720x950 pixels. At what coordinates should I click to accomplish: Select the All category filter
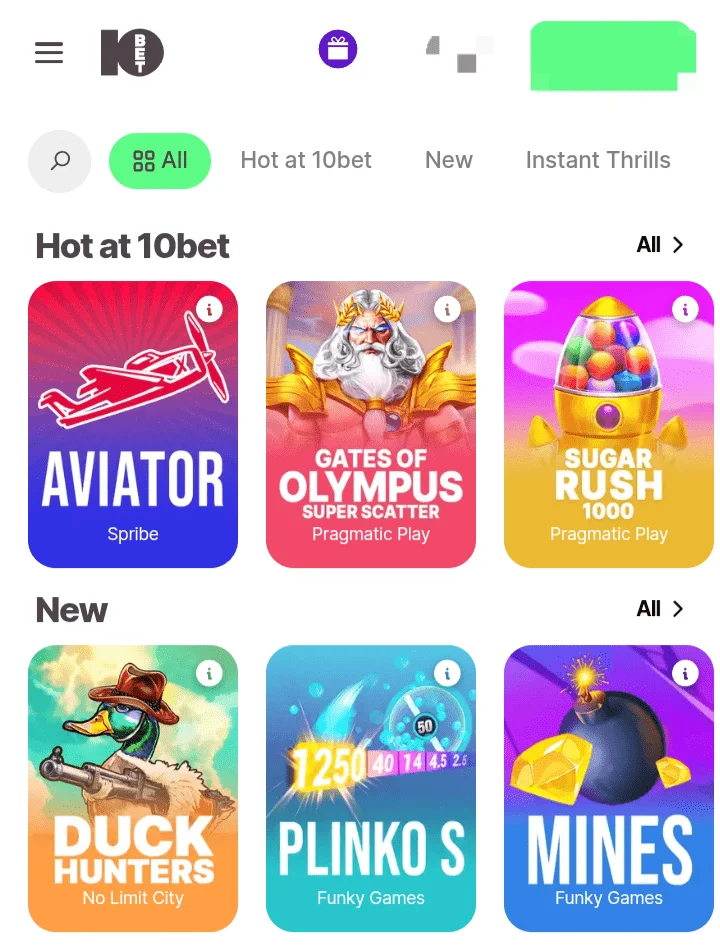coord(160,160)
